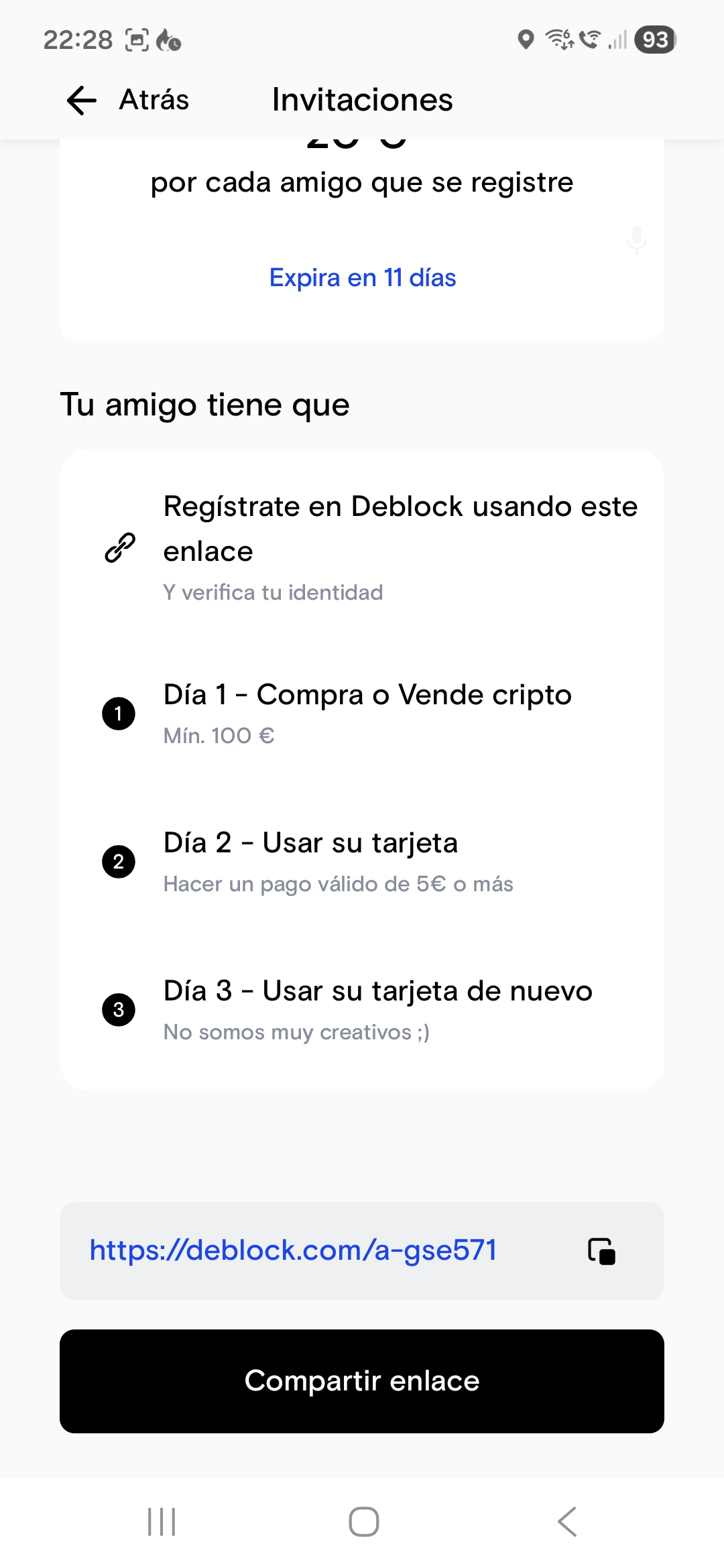
Task: Go to the home screen via navigation bar
Action: 363,1522
